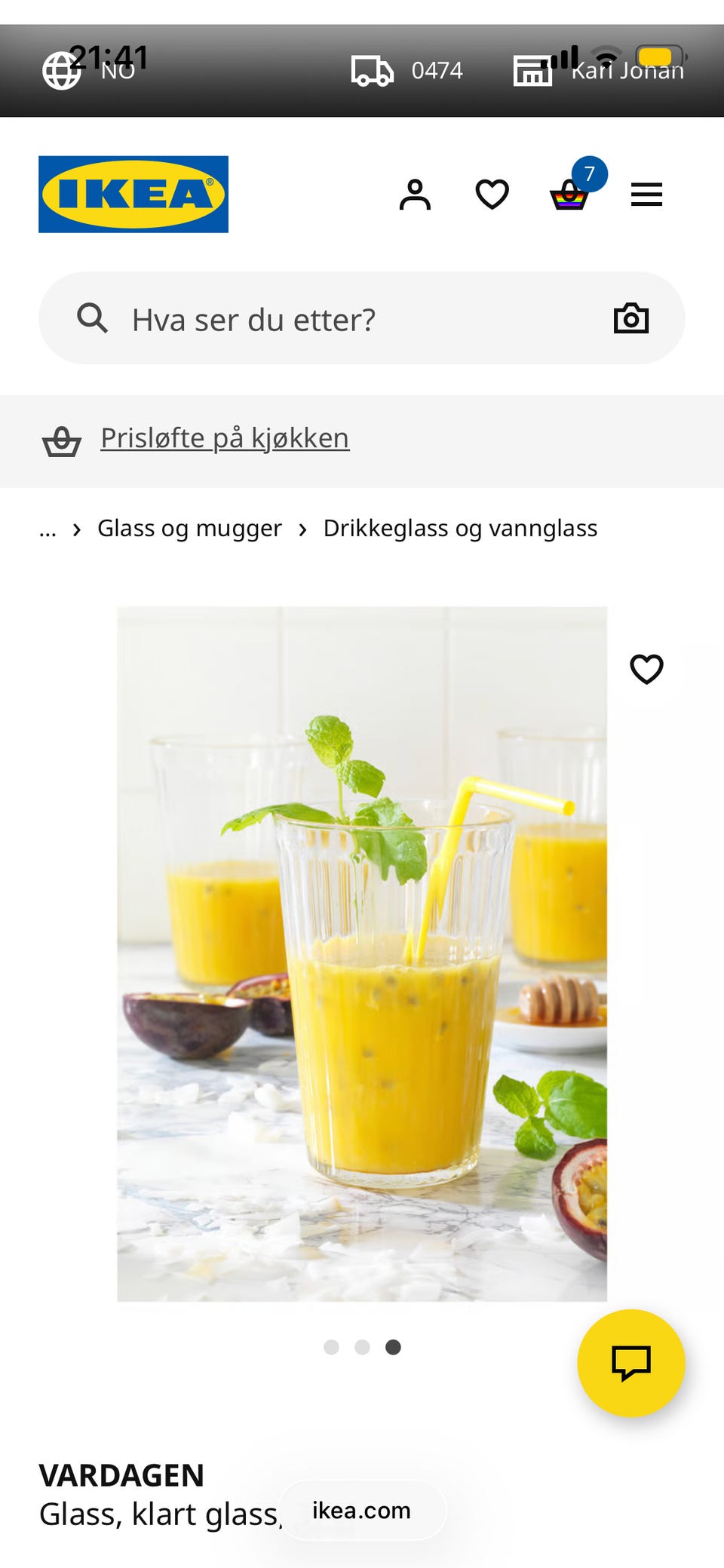Open the Glass og mugger breadcrumb category
724x1568 pixels.
click(x=189, y=528)
